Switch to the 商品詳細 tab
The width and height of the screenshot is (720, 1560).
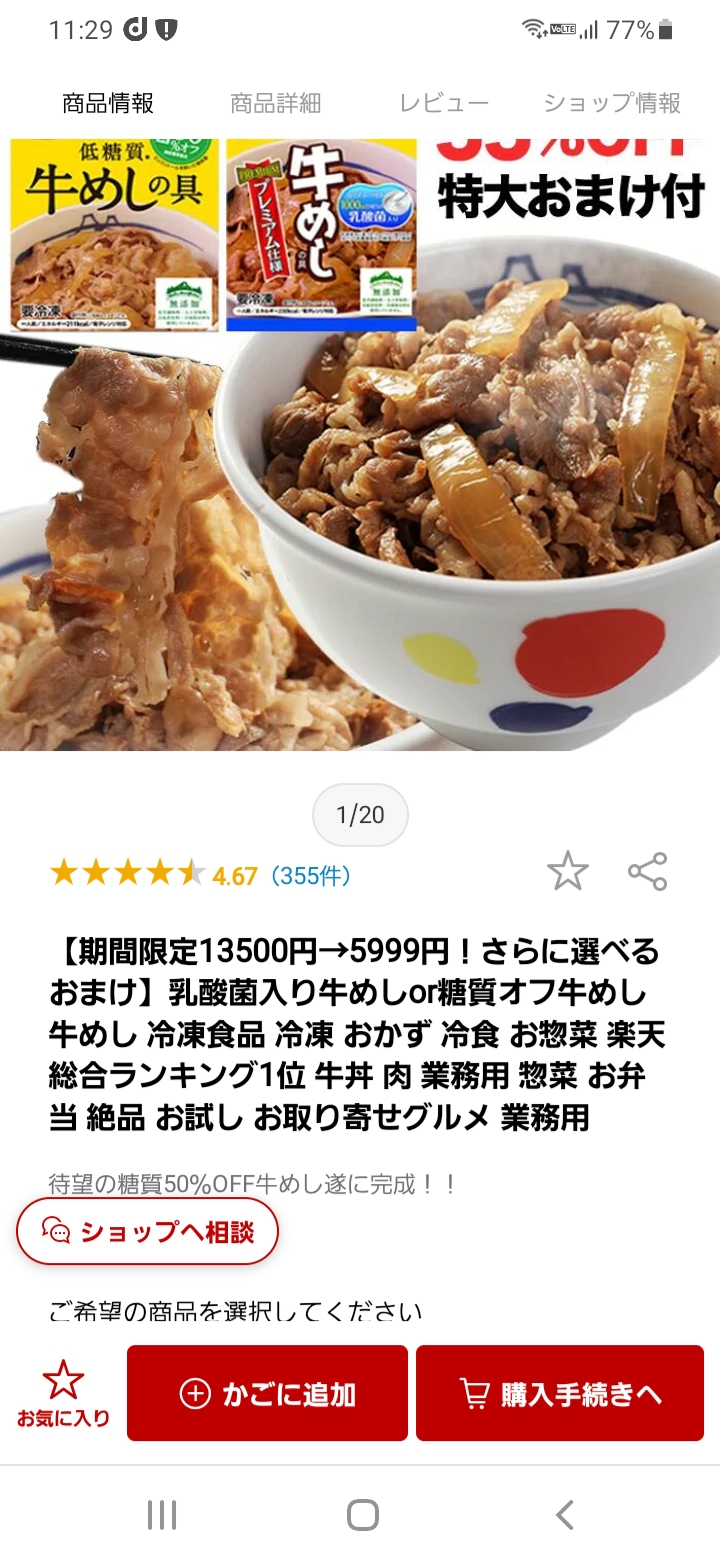[x=275, y=103]
